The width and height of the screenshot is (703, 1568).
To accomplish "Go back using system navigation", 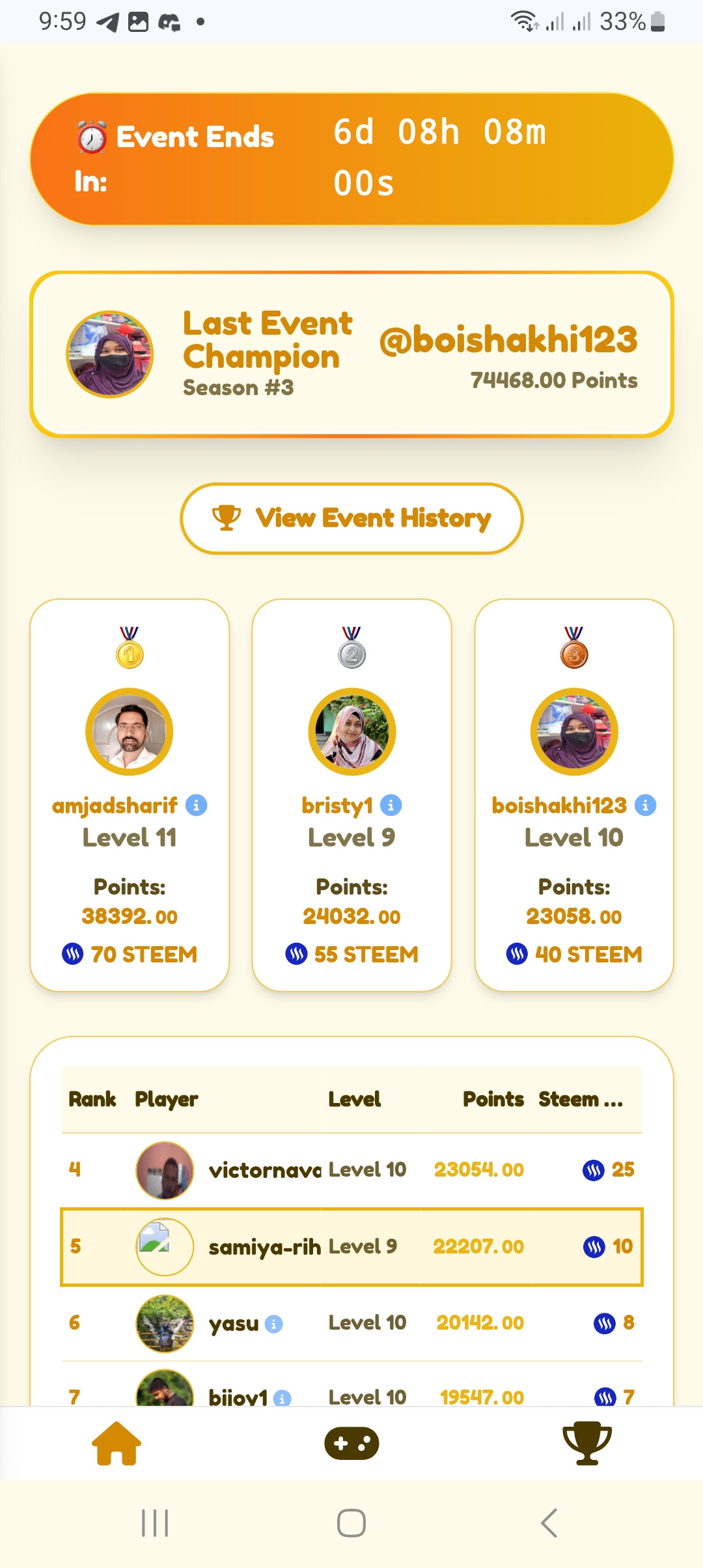I will tap(549, 1523).
